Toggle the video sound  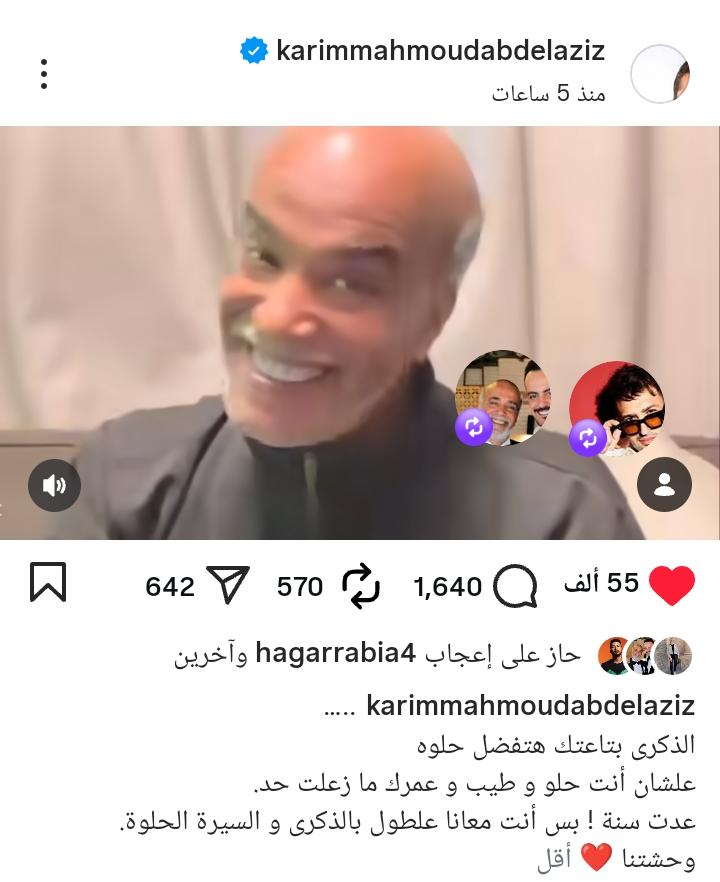coord(55,486)
